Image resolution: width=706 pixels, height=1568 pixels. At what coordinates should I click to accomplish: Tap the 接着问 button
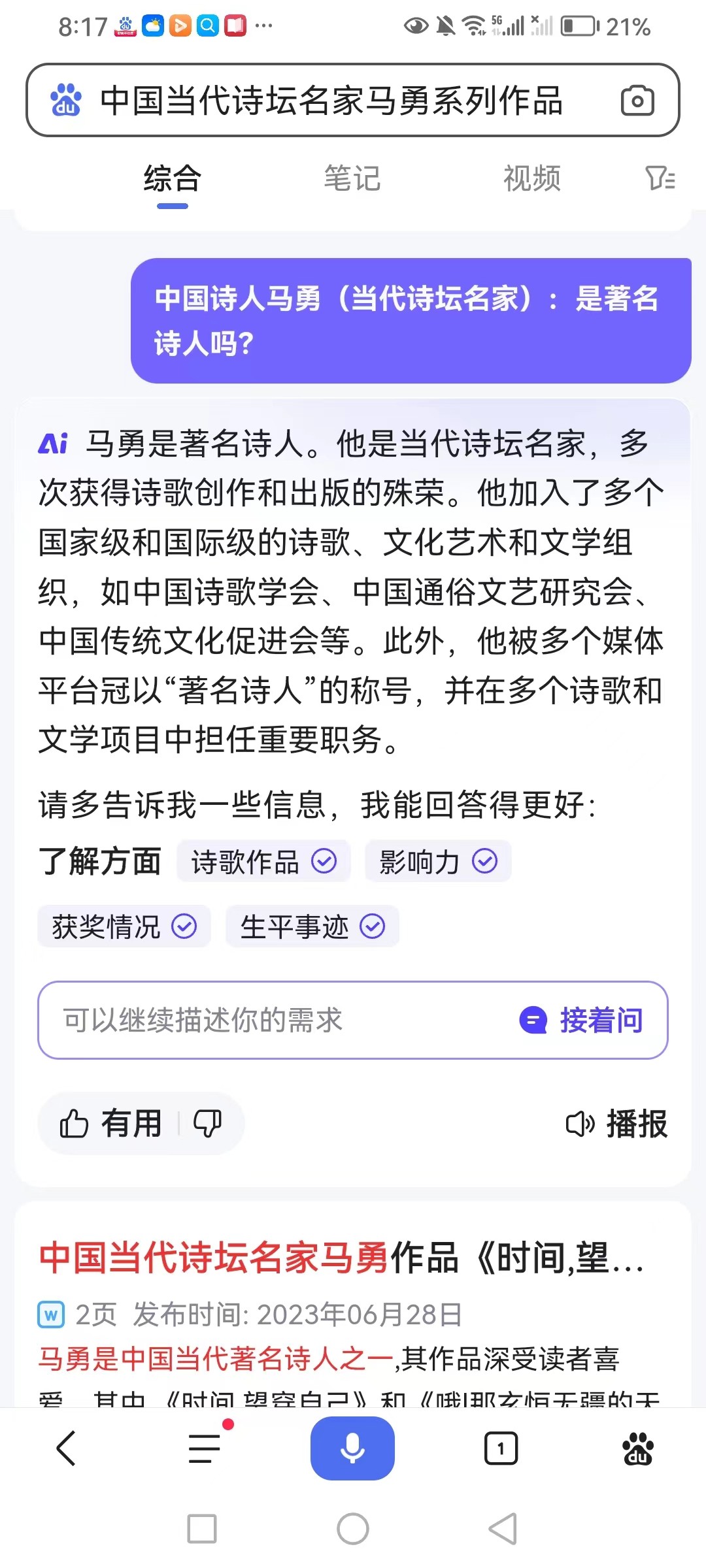pos(582,1020)
